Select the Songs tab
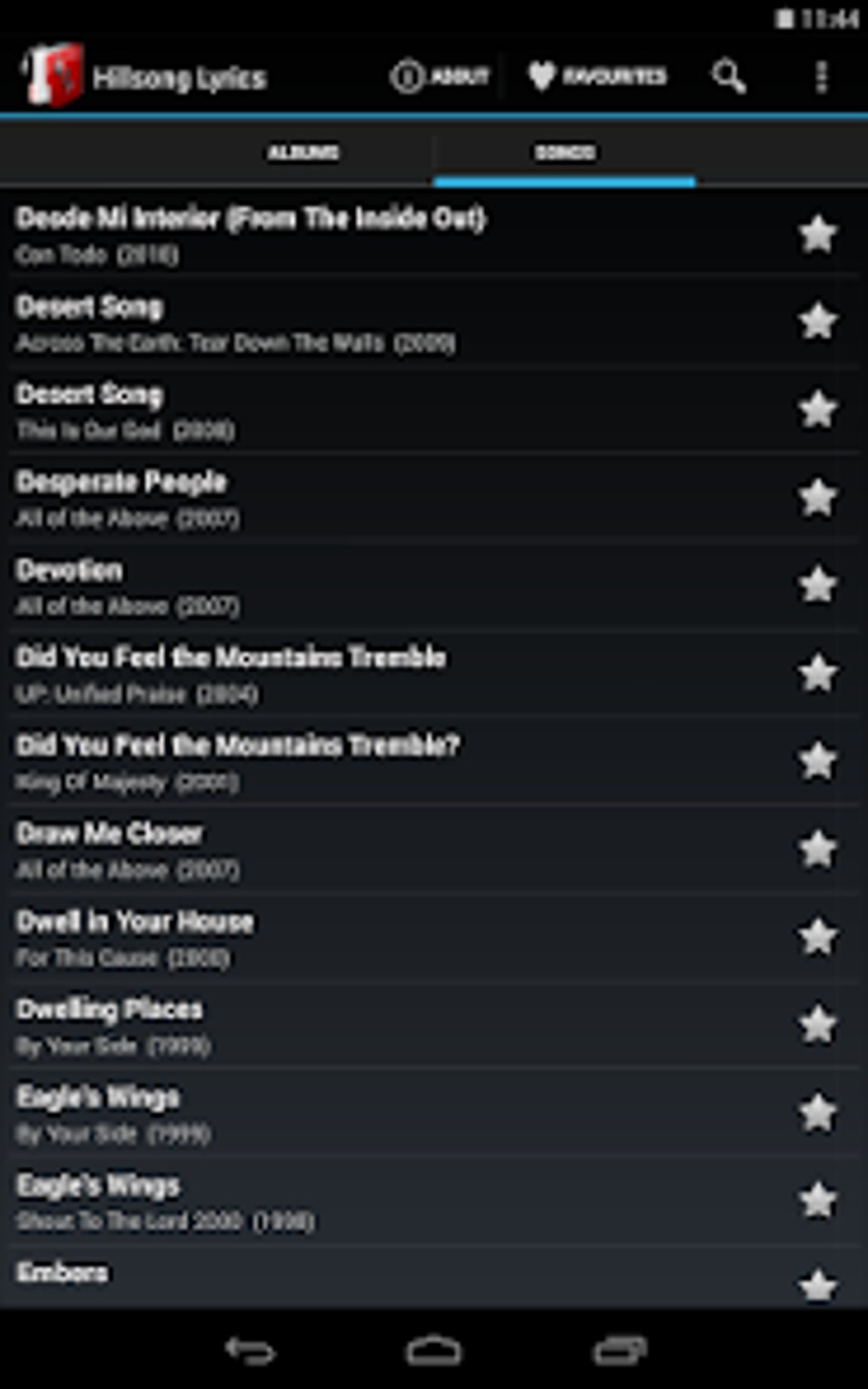Viewport: 868px width, 1389px height. tap(564, 152)
